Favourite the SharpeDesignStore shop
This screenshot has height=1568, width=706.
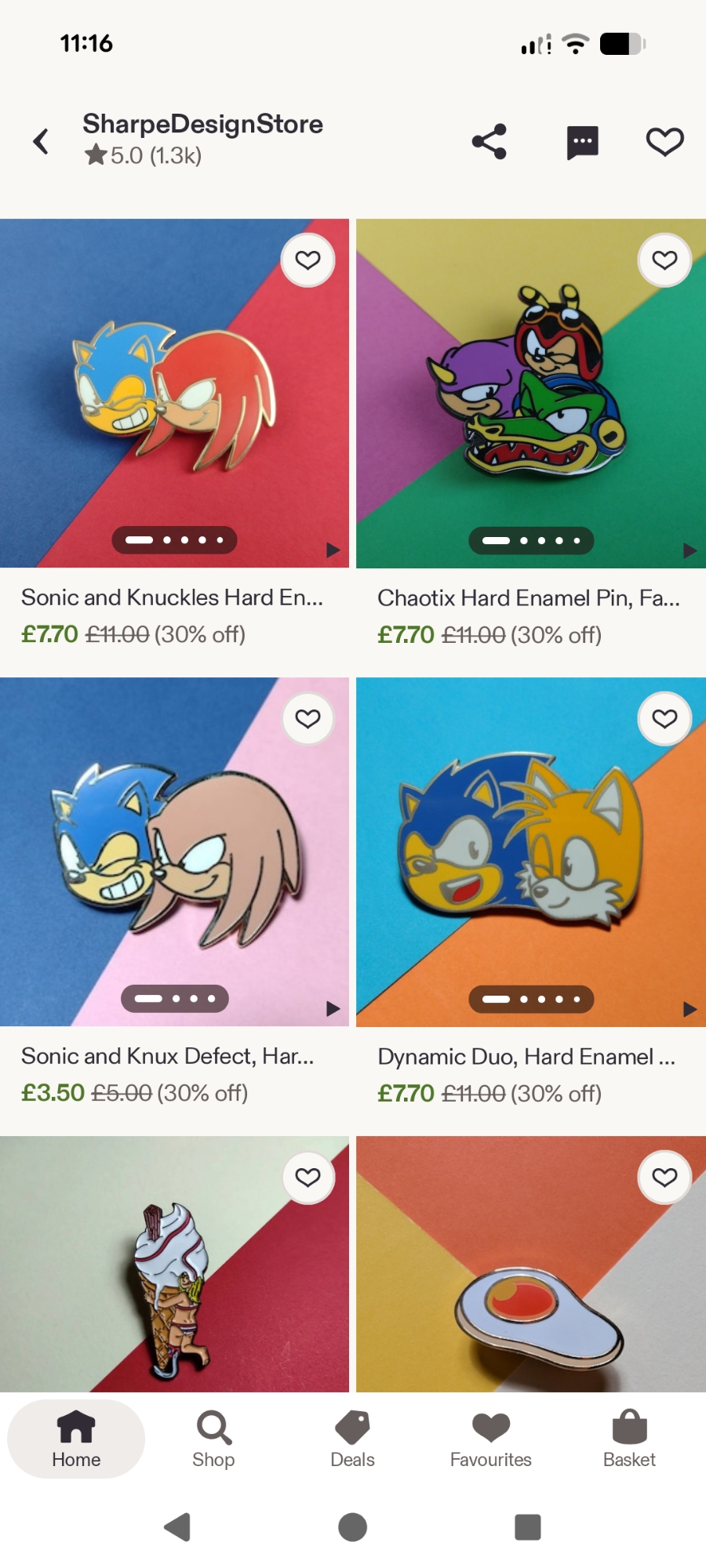point(664,141)
